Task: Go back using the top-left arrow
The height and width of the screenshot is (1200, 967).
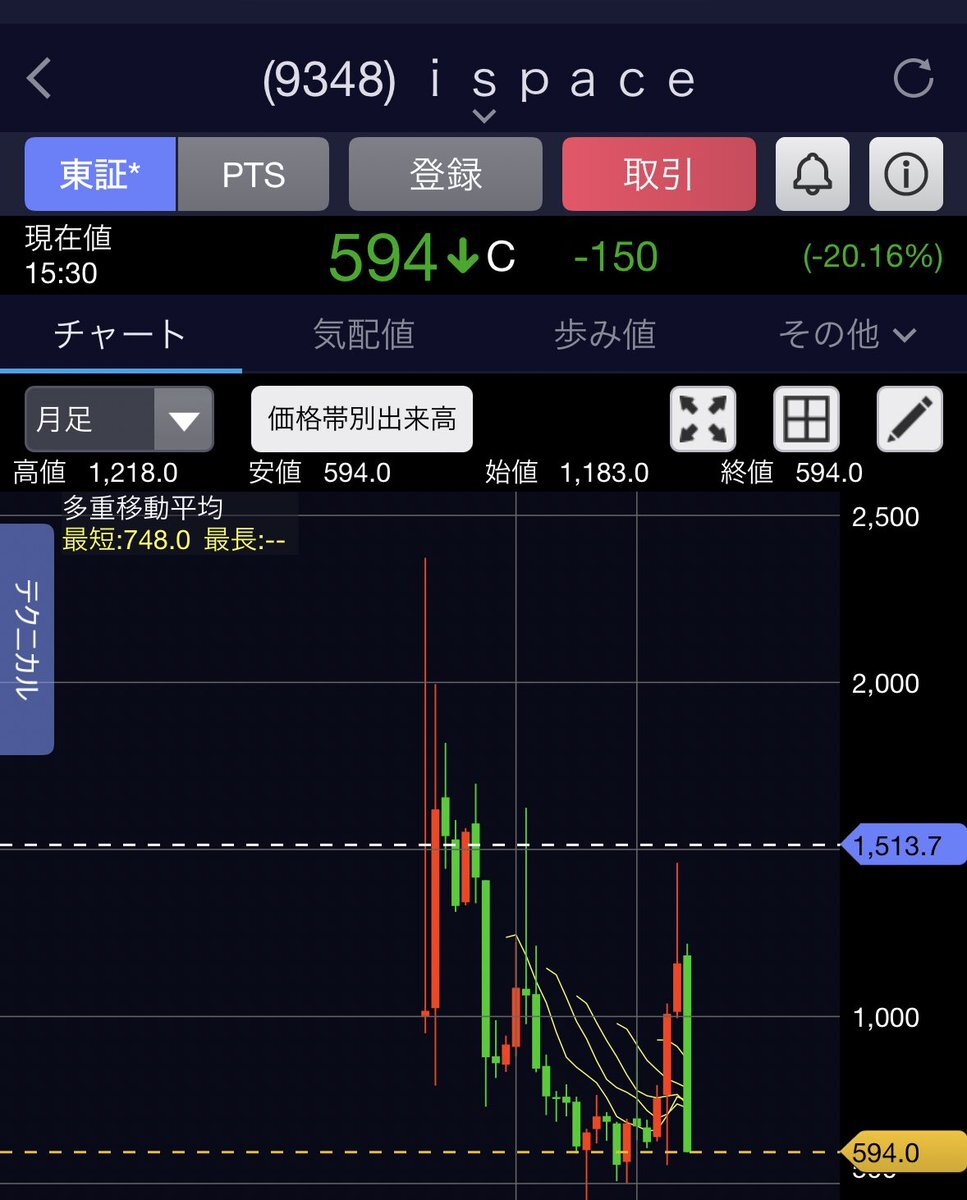Action: coord(40,79)
